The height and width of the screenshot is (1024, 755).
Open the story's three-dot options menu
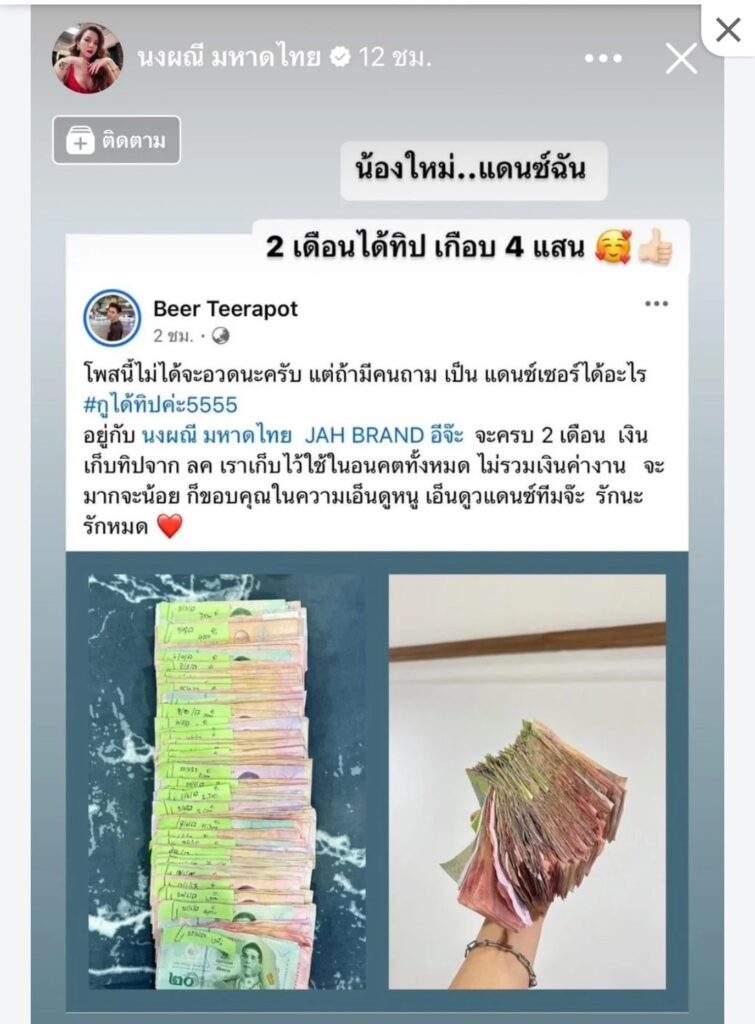[603, 58]
